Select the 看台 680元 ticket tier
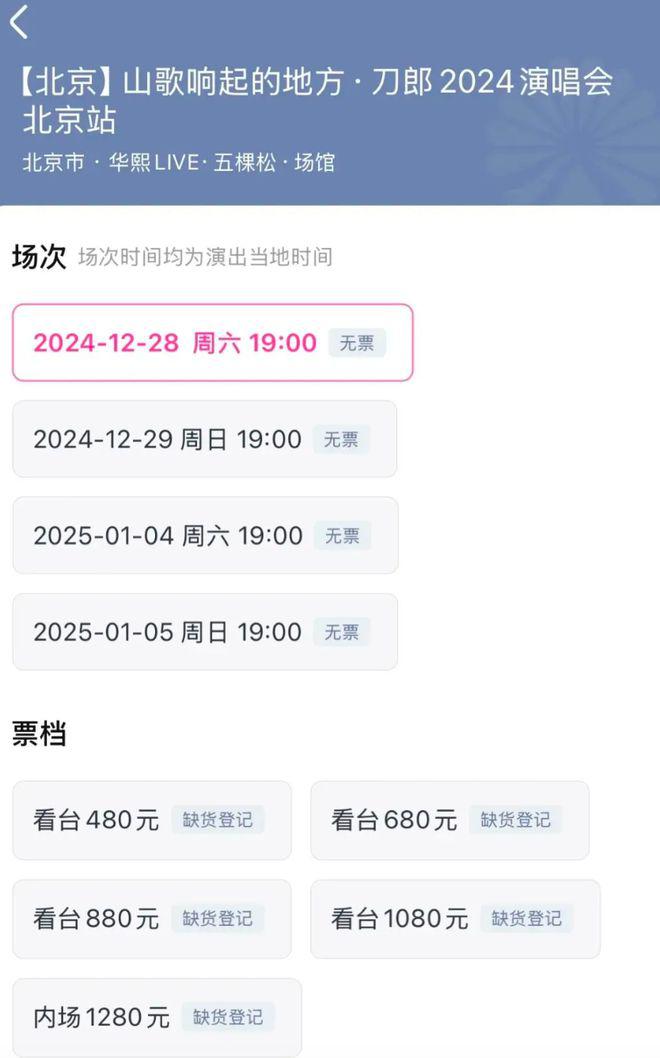Image resolution: width=660 pixels, height=1058 pixels. point(449,820)
